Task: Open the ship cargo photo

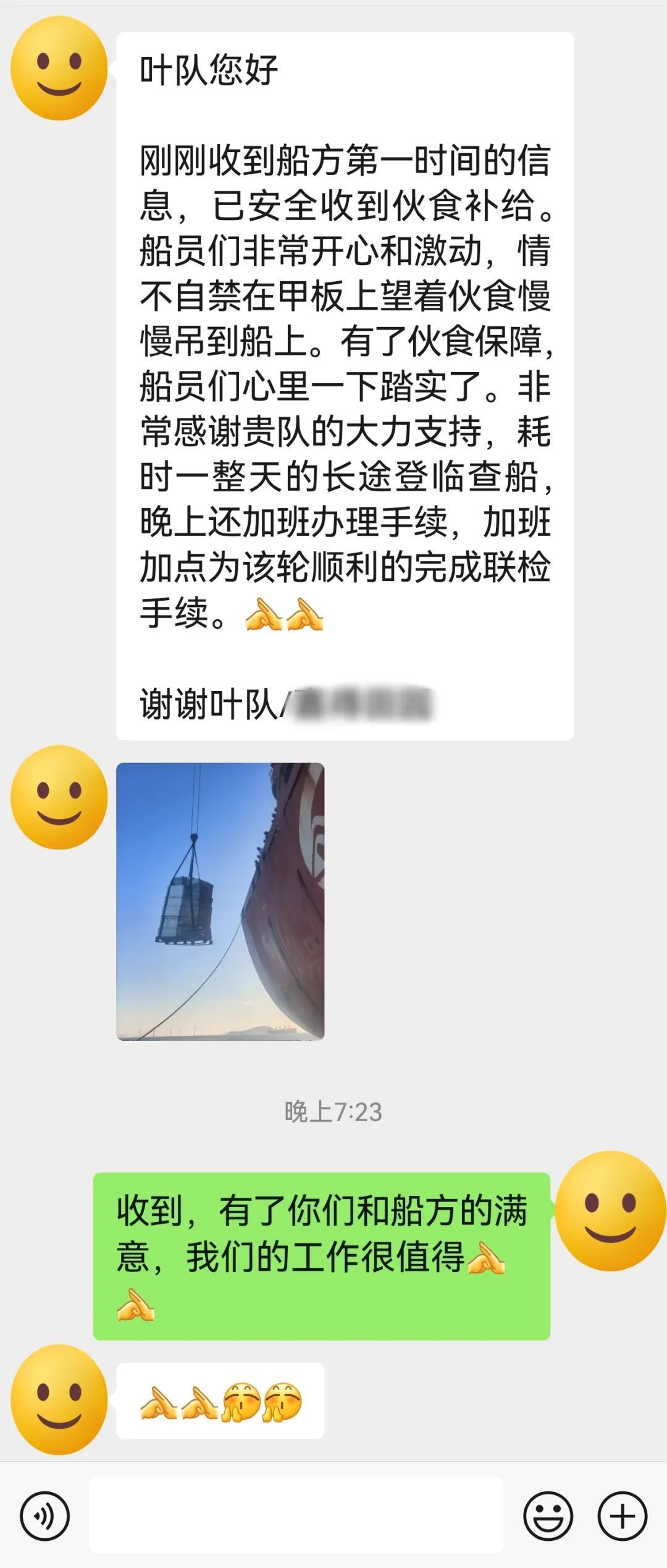Action: (220, 901)
